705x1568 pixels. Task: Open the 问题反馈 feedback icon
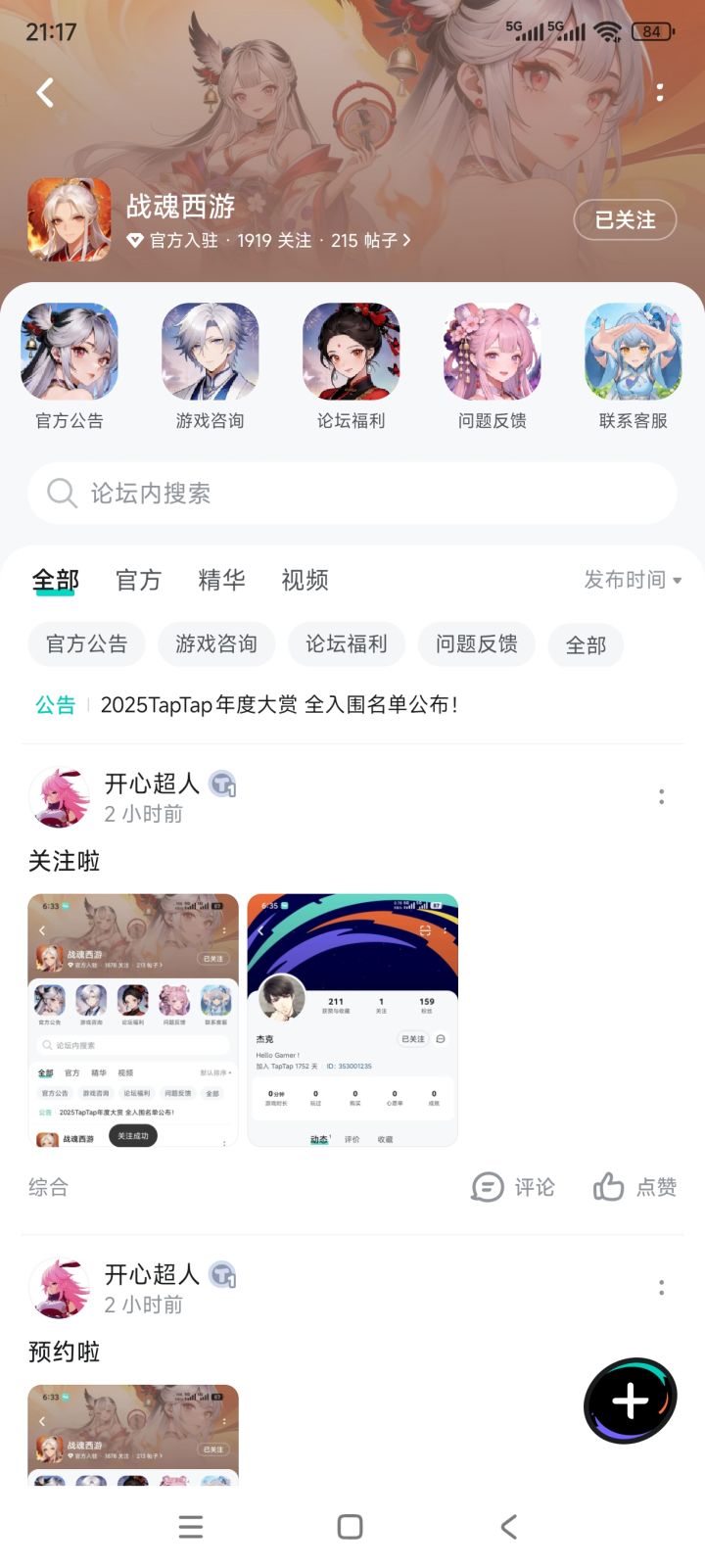coord(492,353)
